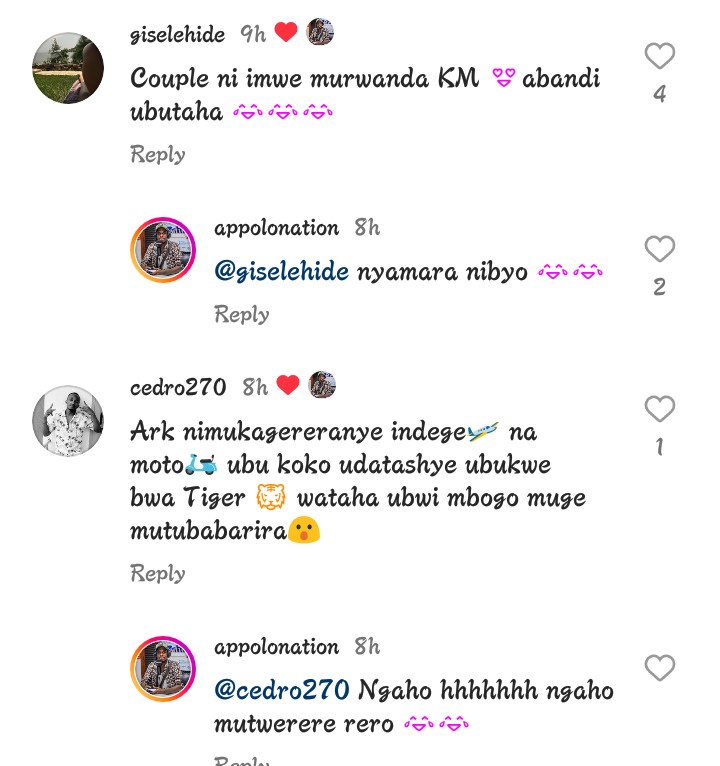
Task: Open the giselehide username
Action: pos(178,35)
